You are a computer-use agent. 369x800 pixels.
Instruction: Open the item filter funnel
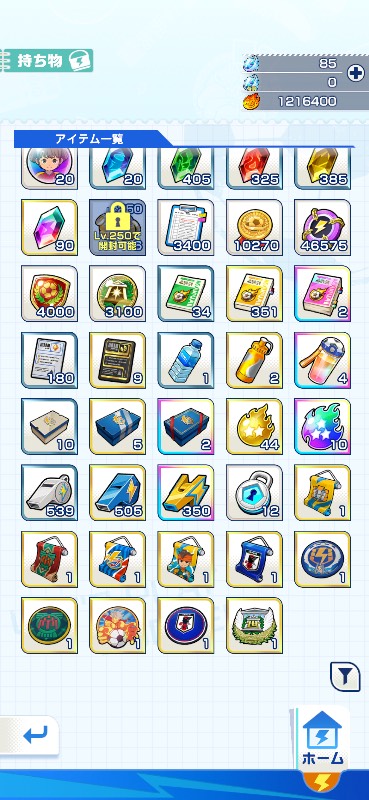pos(346,677)
